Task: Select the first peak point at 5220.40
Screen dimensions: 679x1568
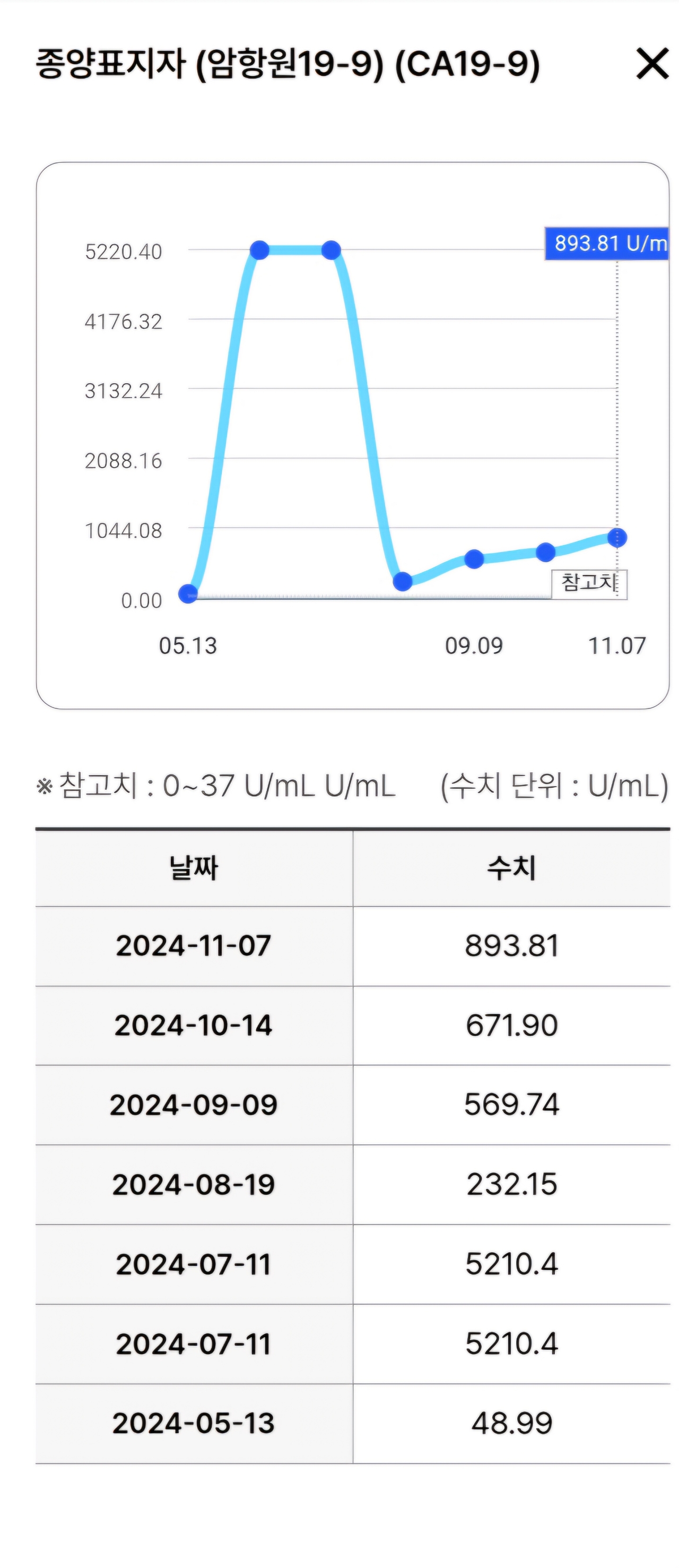Action: (260, 250)
